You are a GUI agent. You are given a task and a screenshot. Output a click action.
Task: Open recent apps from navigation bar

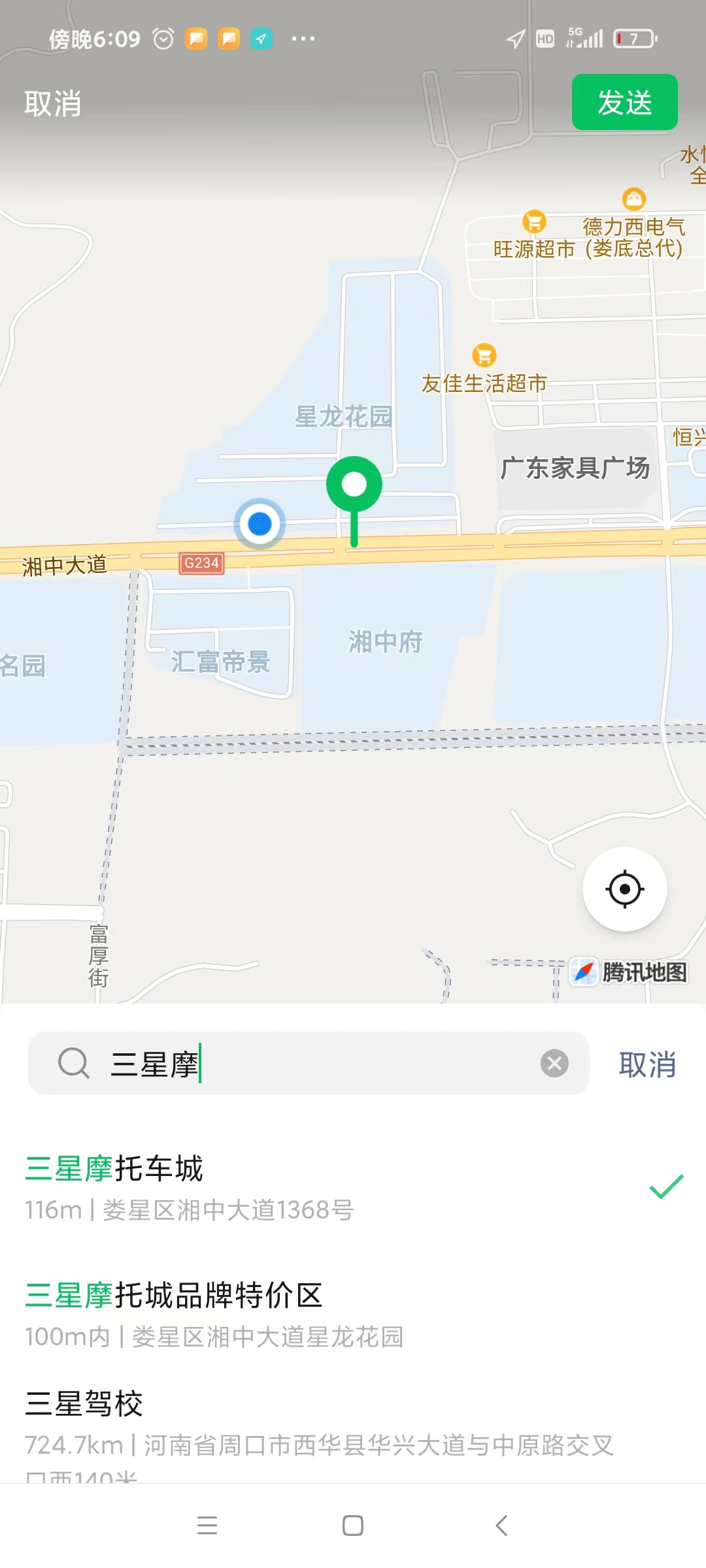207,1526
